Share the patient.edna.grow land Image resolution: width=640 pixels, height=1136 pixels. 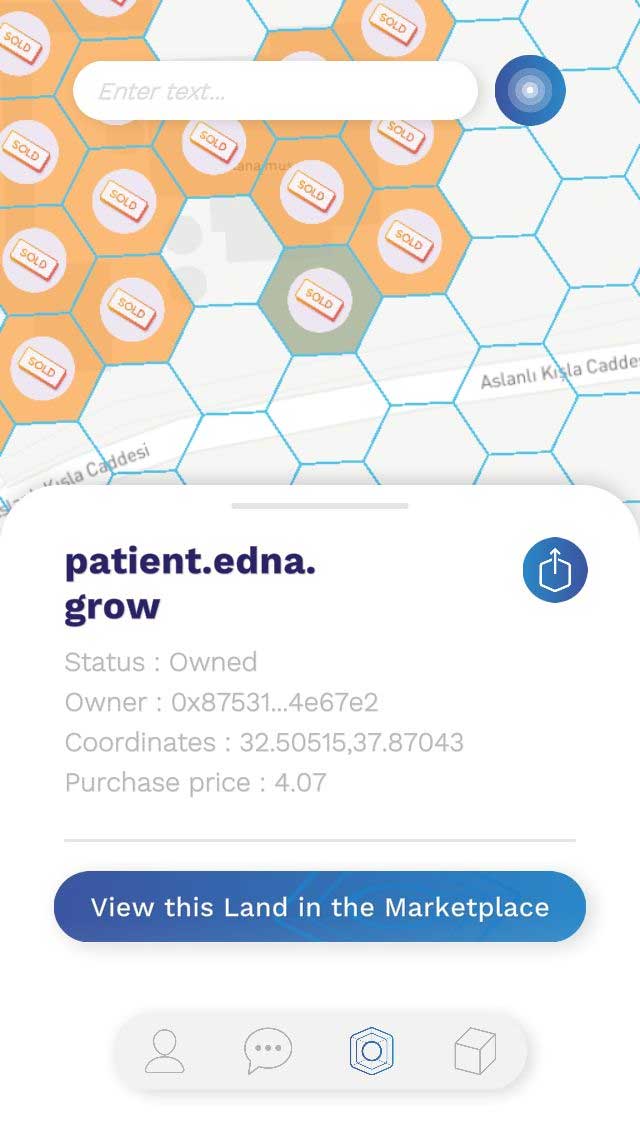point(555,570)
